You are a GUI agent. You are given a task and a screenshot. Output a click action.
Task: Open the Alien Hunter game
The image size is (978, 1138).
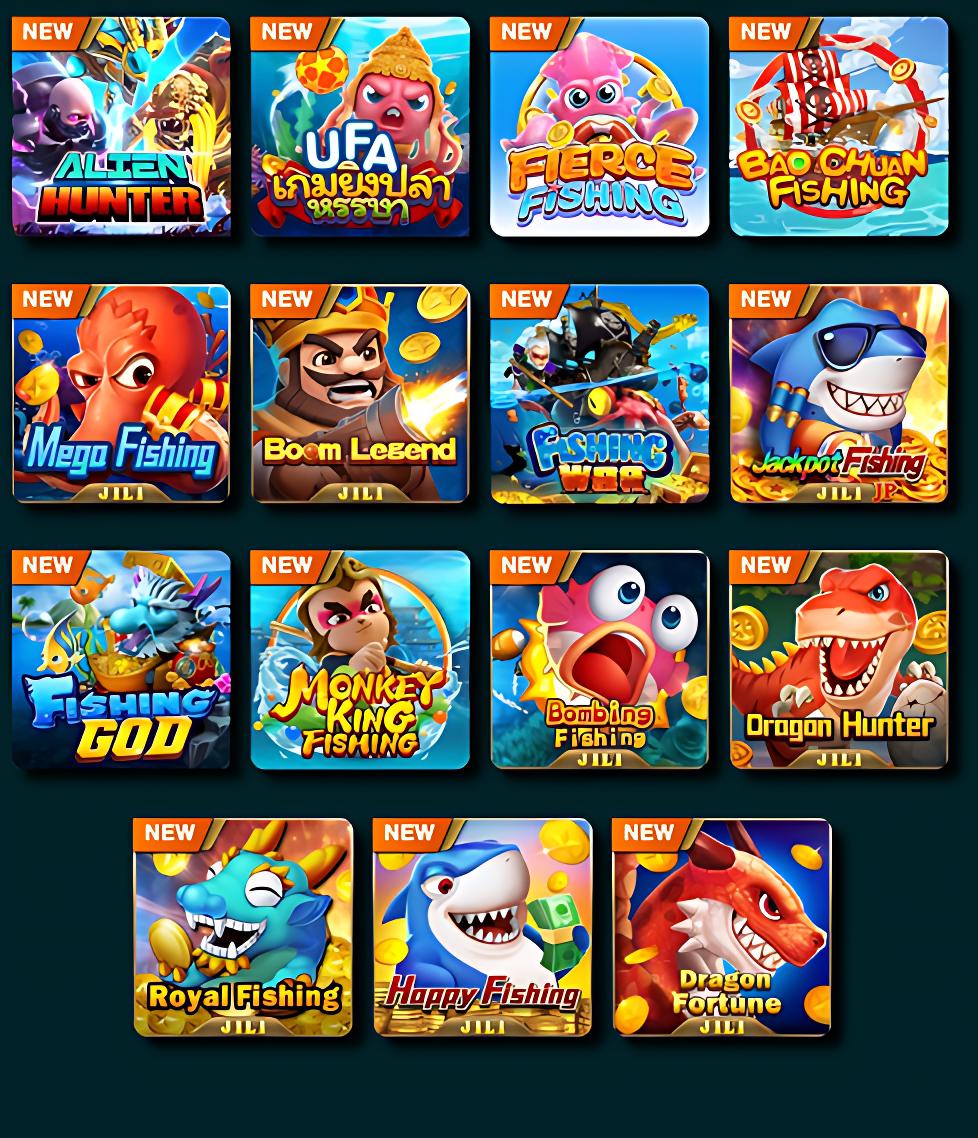click(120, 124)
